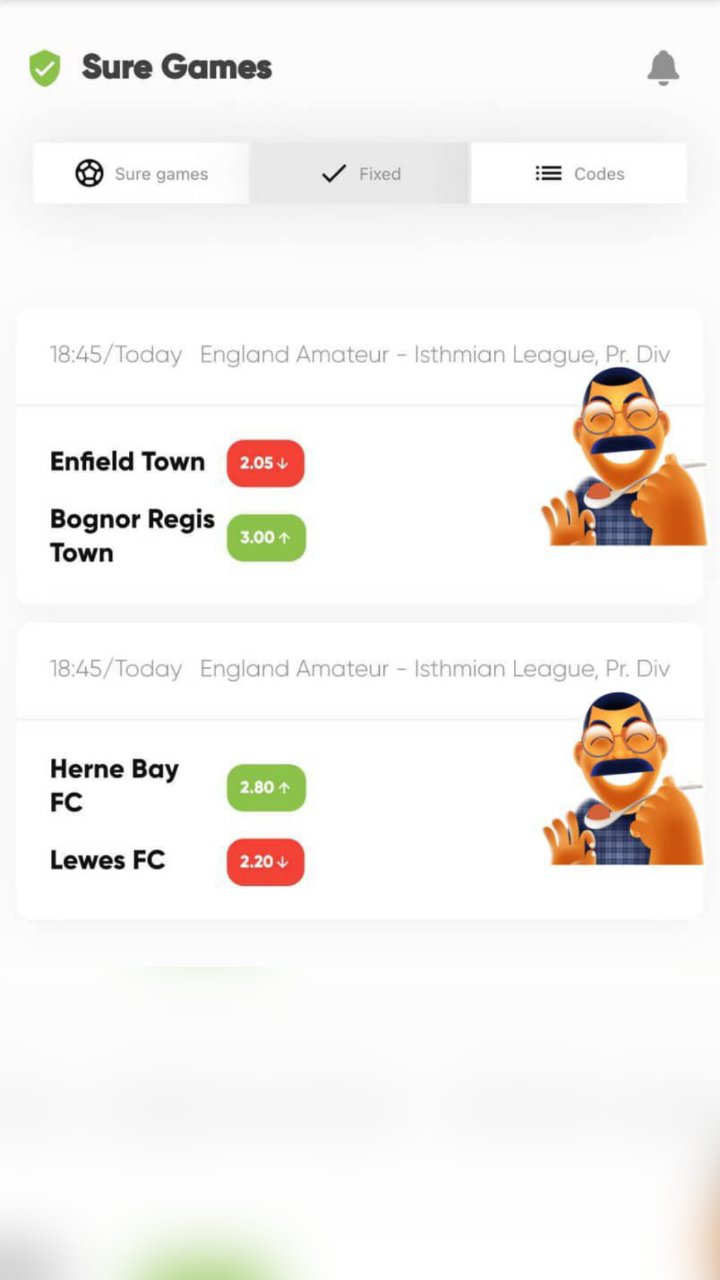Open the Codes tab
Image resolution: width=720 pixels, height=1280 pixels.
coord(579,174)
